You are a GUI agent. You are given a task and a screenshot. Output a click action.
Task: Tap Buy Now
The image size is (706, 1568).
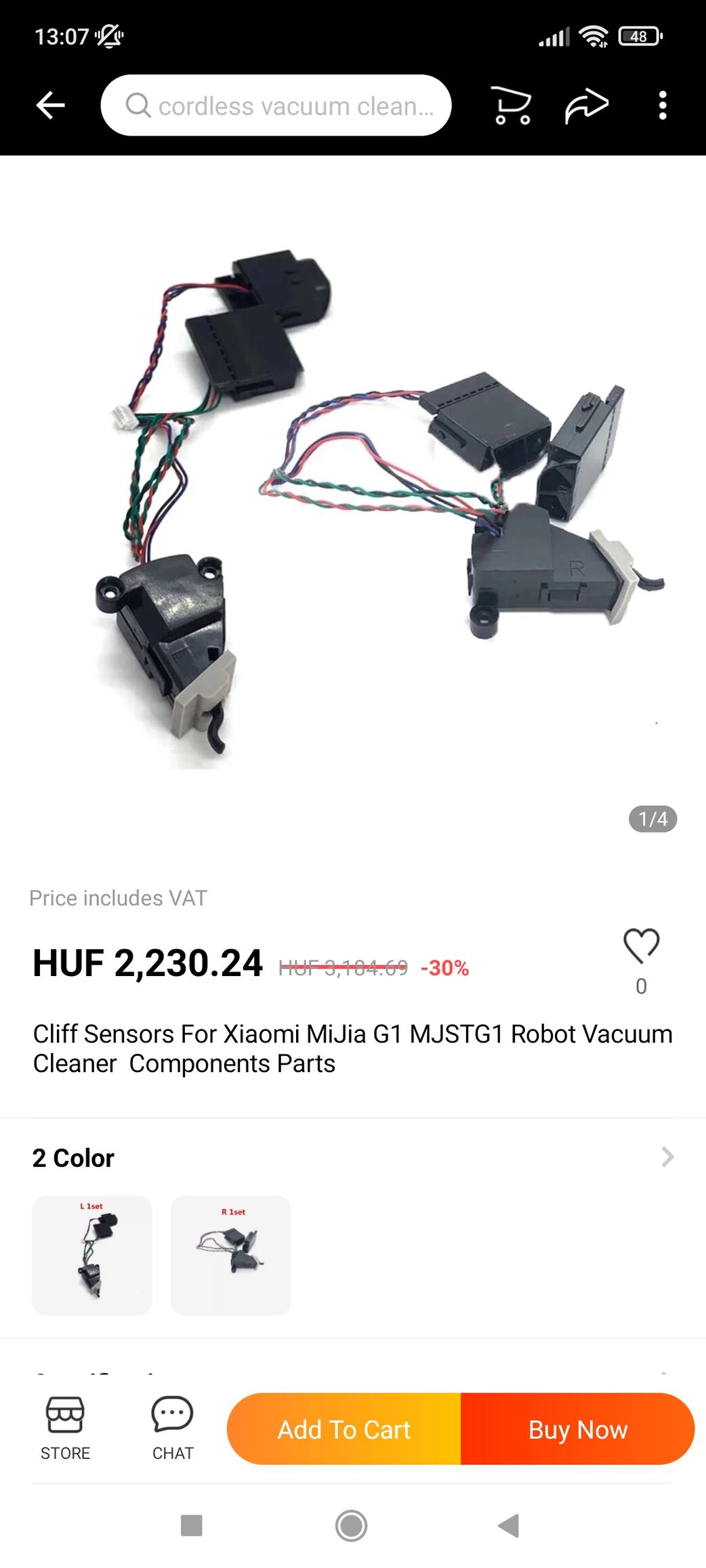click(x=578, y=1429)
